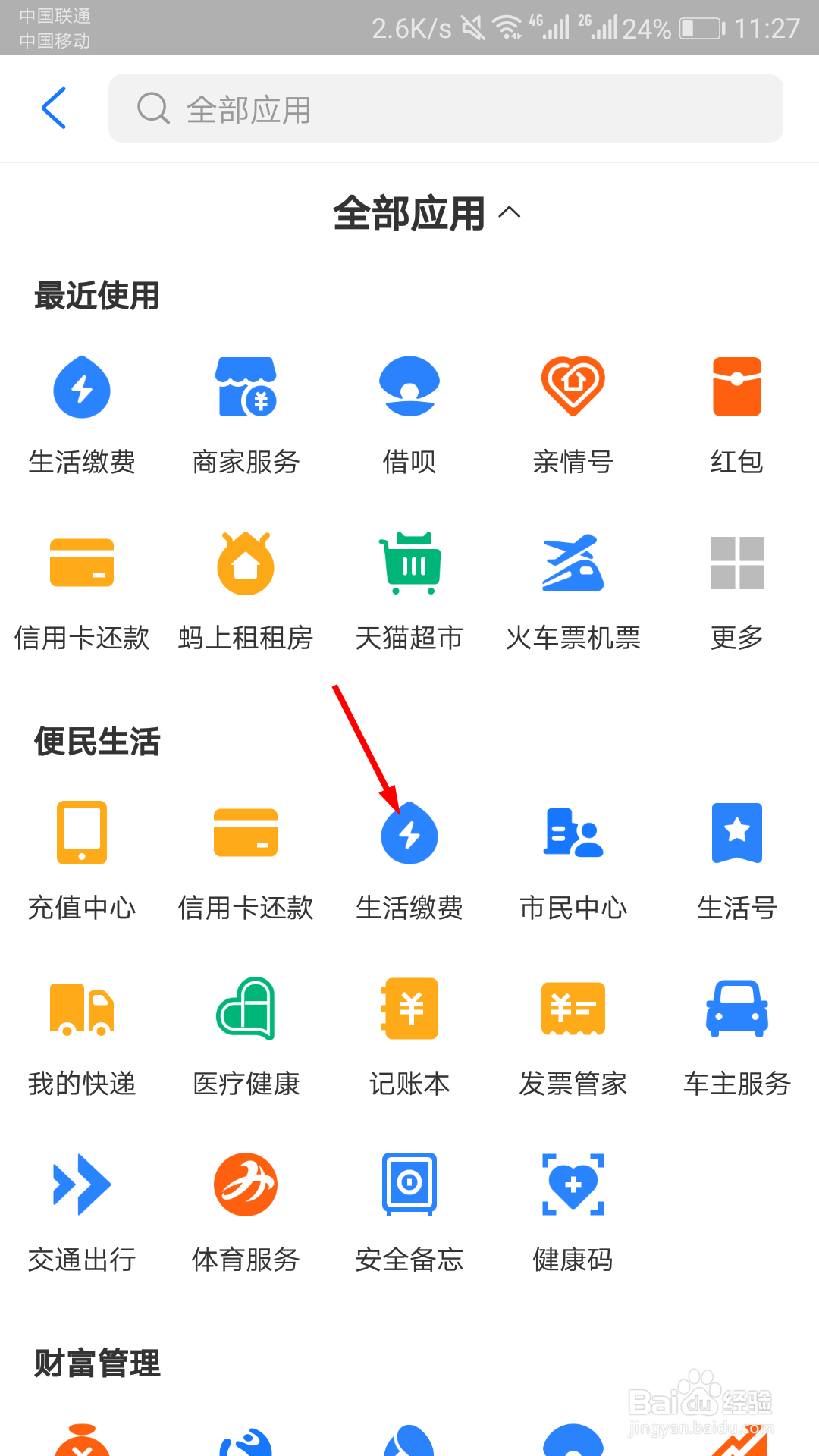Screen dimensions: 819x1456
Task: Go back using the arrow button
Action: [54, 108]
